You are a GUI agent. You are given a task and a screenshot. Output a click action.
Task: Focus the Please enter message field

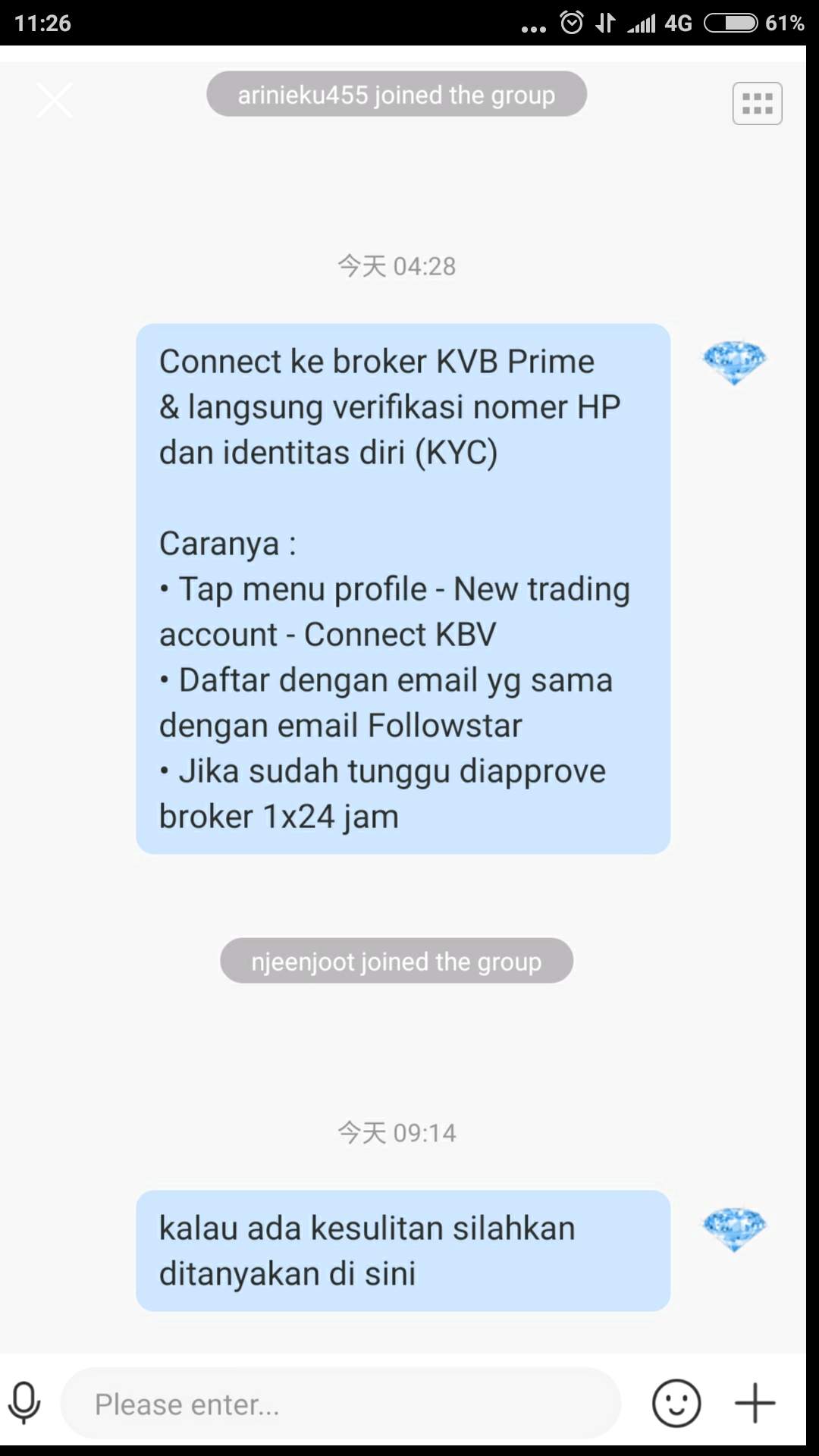[x=340, y=1404]
